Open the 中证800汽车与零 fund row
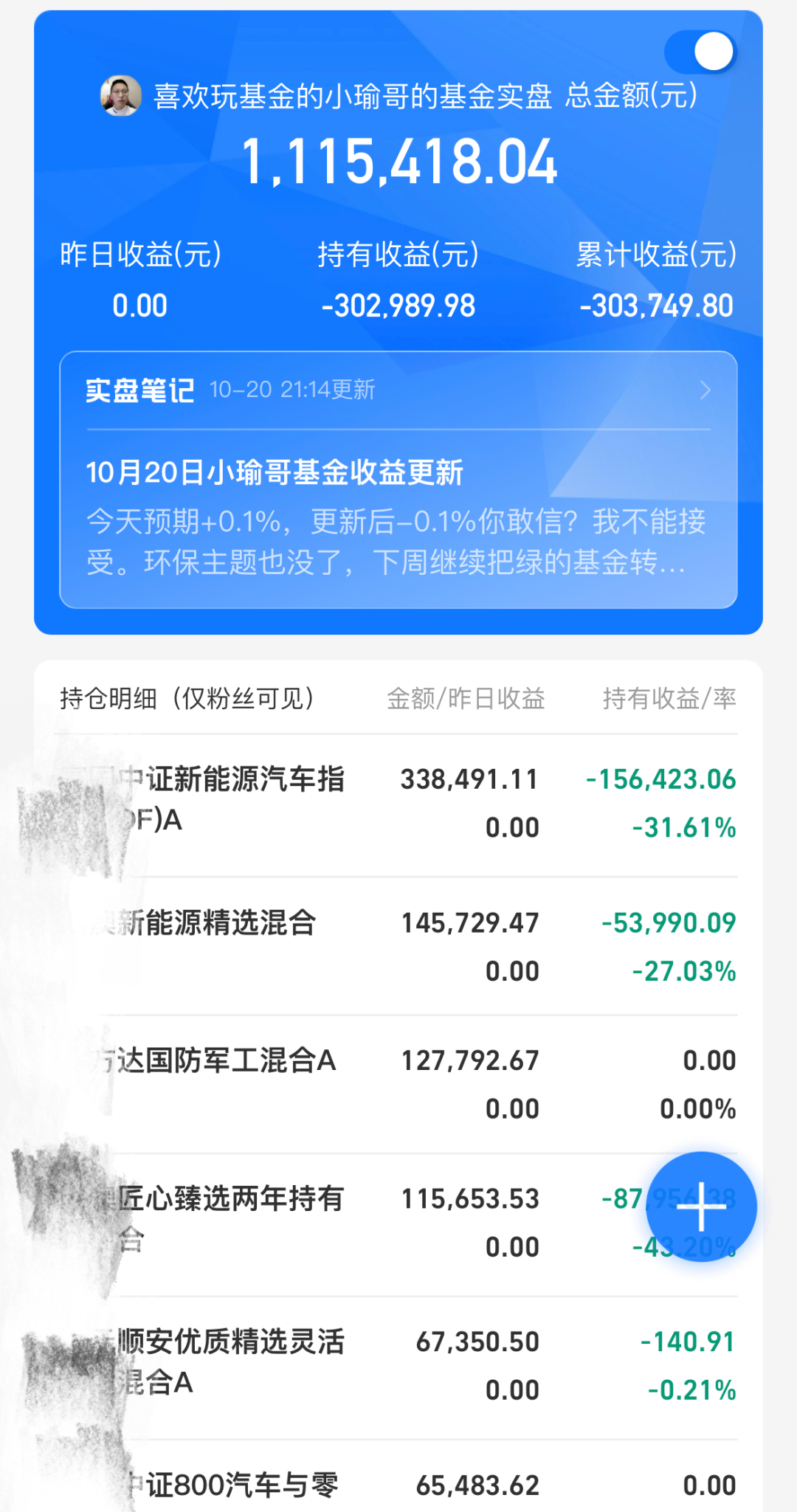This screenshot has height=1512, width=797. [x=398, y=1477]
